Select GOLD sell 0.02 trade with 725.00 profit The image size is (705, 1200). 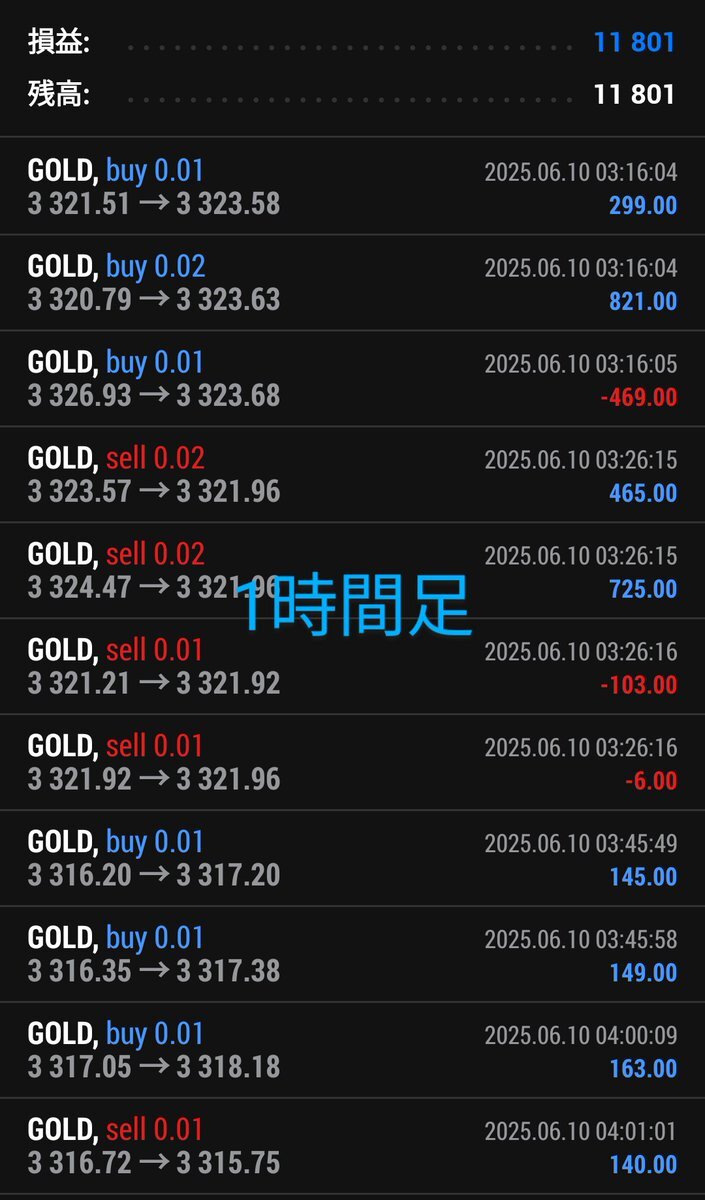pyautogui.click(x=352, y=571)
